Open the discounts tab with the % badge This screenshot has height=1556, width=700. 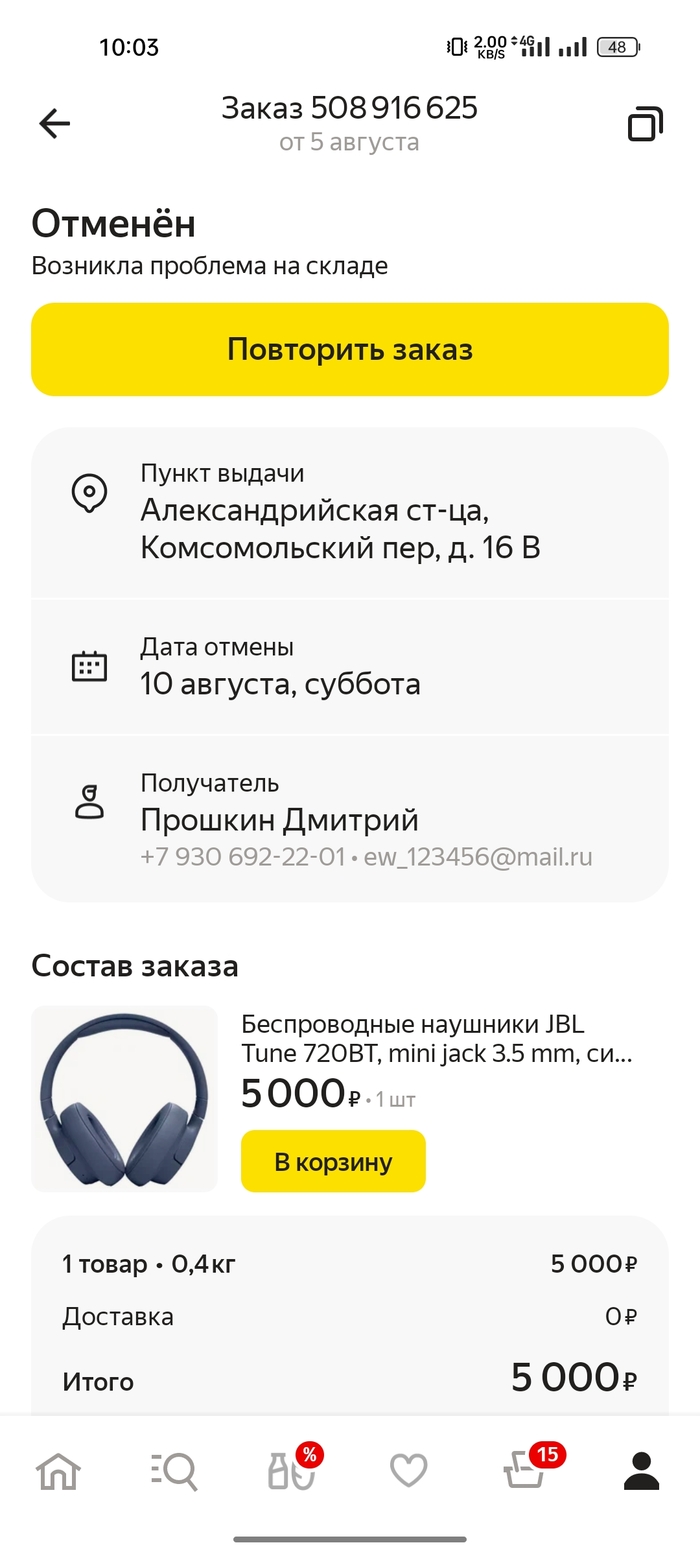click(x=291, y=1471)
